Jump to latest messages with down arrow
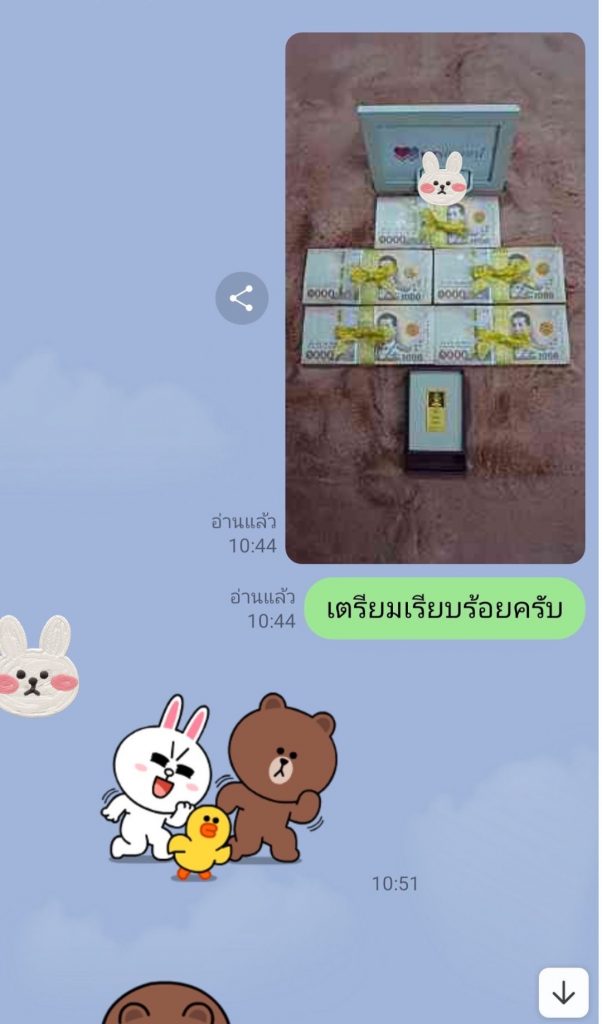 [563, 993]
